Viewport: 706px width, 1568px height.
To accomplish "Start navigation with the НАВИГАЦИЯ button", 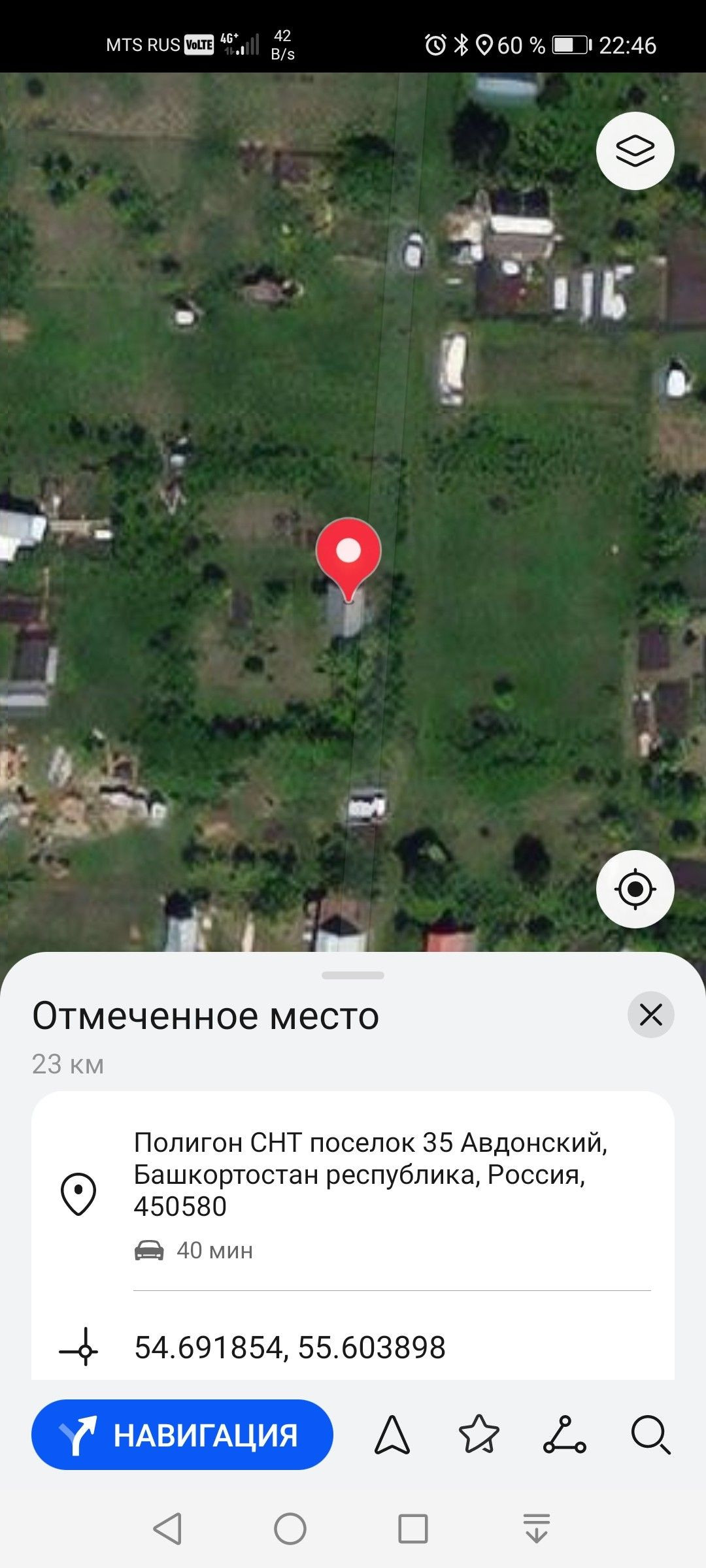I will pyautogui.click(x=182, y=1435).
